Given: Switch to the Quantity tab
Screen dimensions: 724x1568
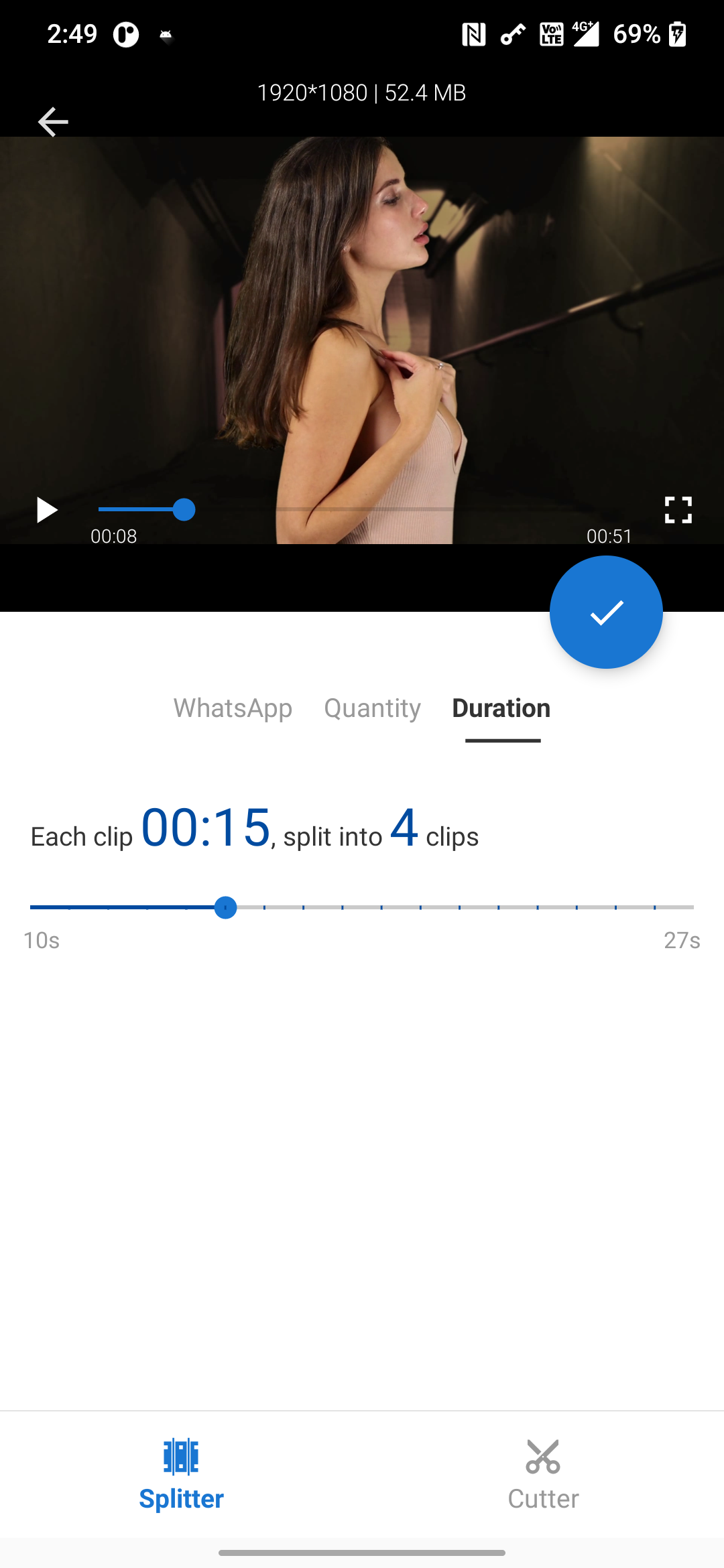Looking at the screenshot, I should pyautogui.click(x=372, y=708).
